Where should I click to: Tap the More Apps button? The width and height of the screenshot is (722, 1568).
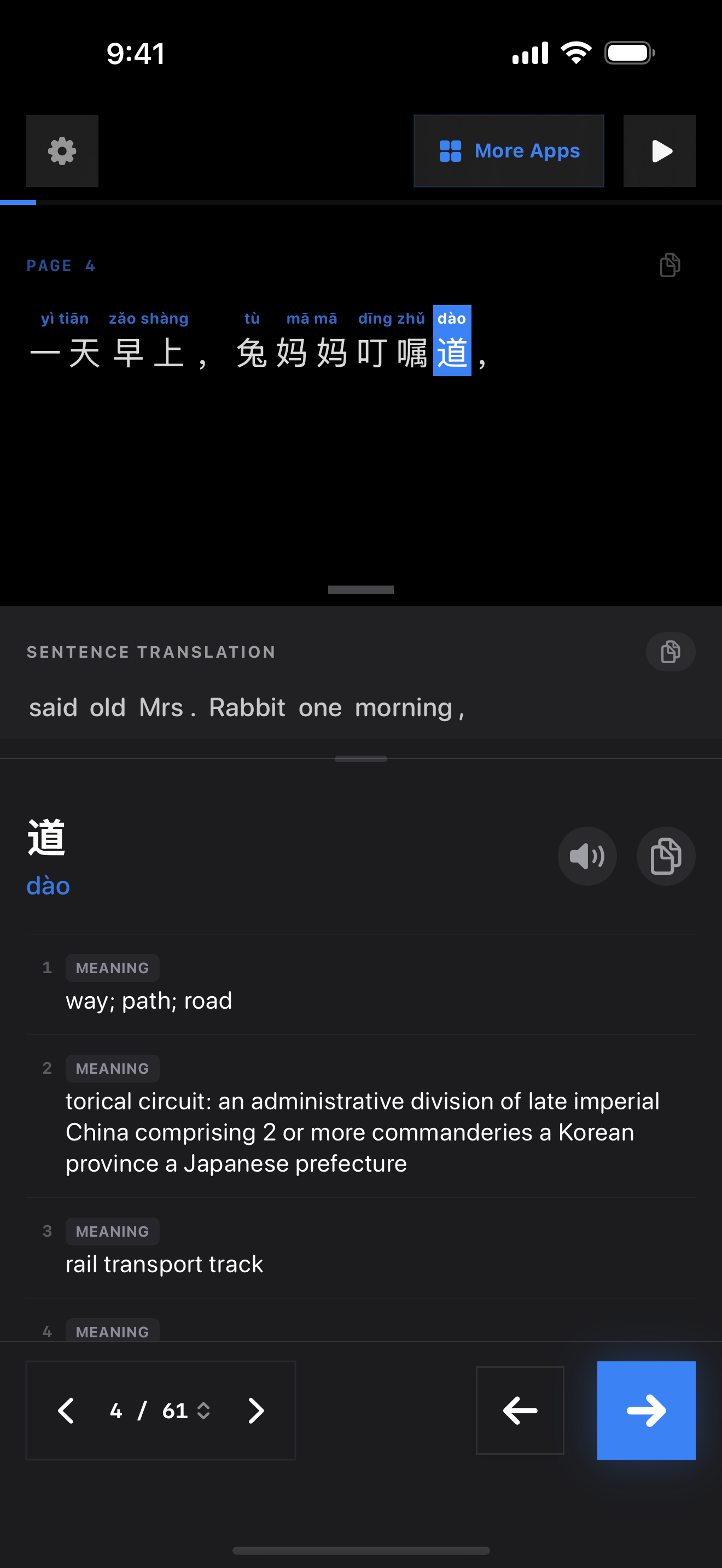pyautogui.click(x=508, y=151)
